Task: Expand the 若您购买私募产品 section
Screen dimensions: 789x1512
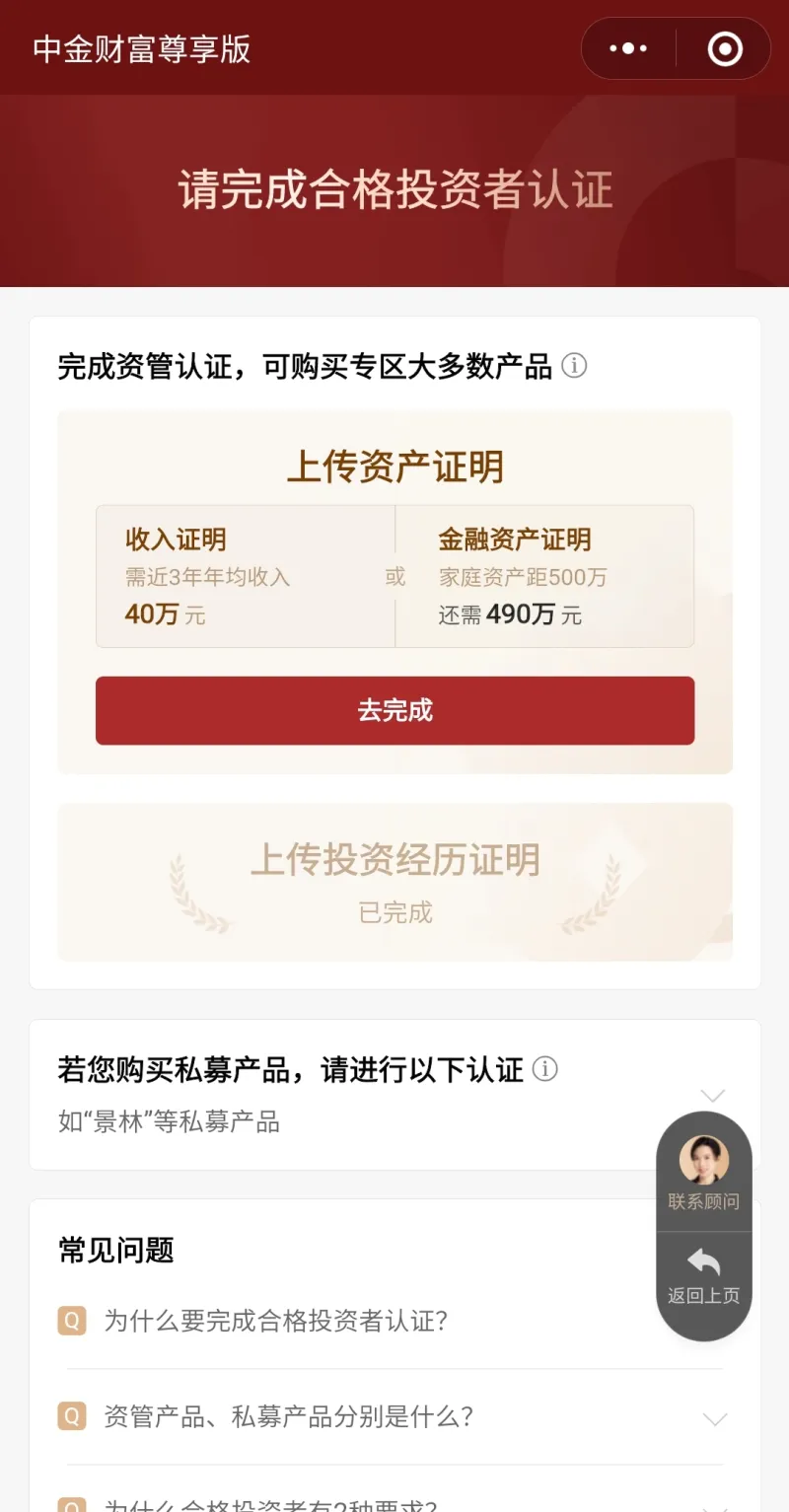Action: click(x=712, y=1095)
